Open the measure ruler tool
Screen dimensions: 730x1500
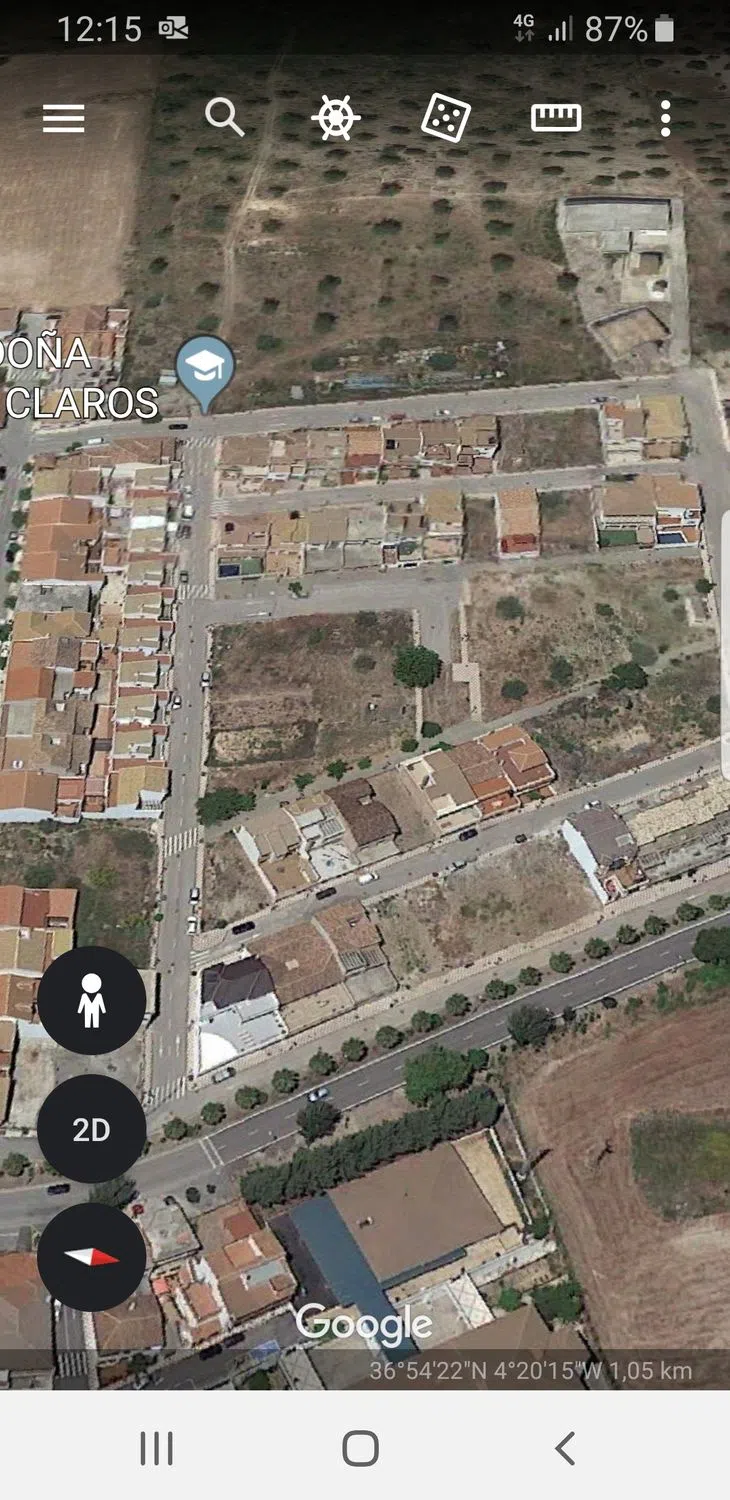(x=556, y=118)
